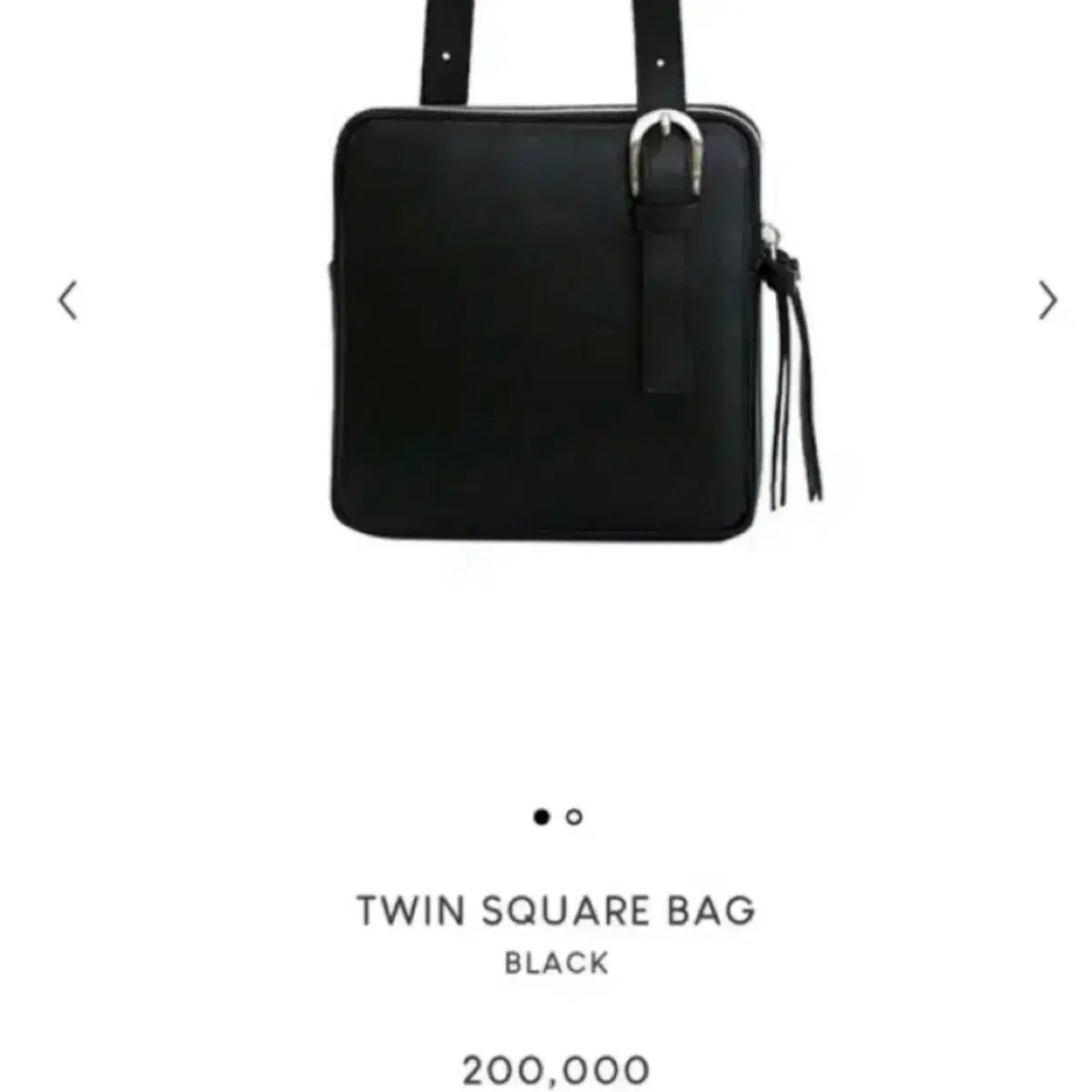Go back to the previous product photo

click(67, 300)
